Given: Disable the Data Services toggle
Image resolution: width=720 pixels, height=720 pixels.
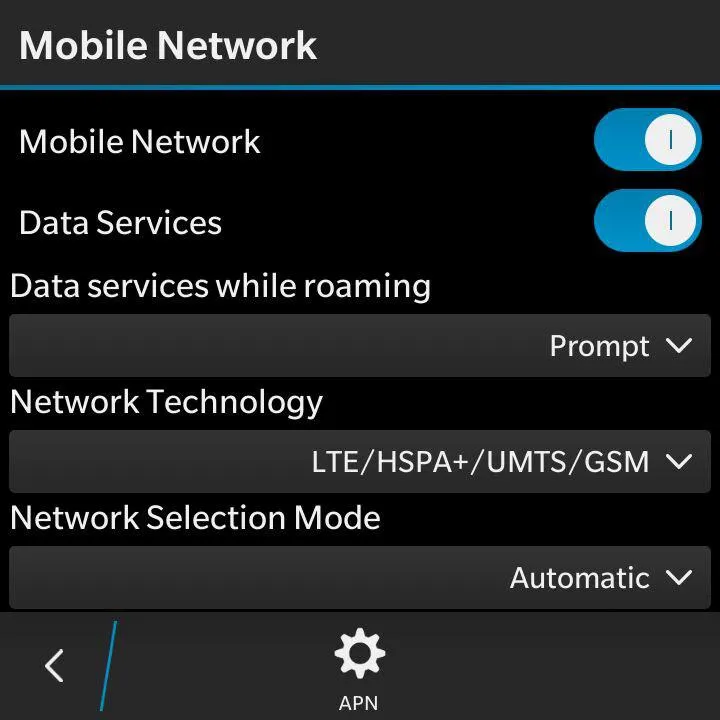Looking at the screenshot, I should (647, 220).
